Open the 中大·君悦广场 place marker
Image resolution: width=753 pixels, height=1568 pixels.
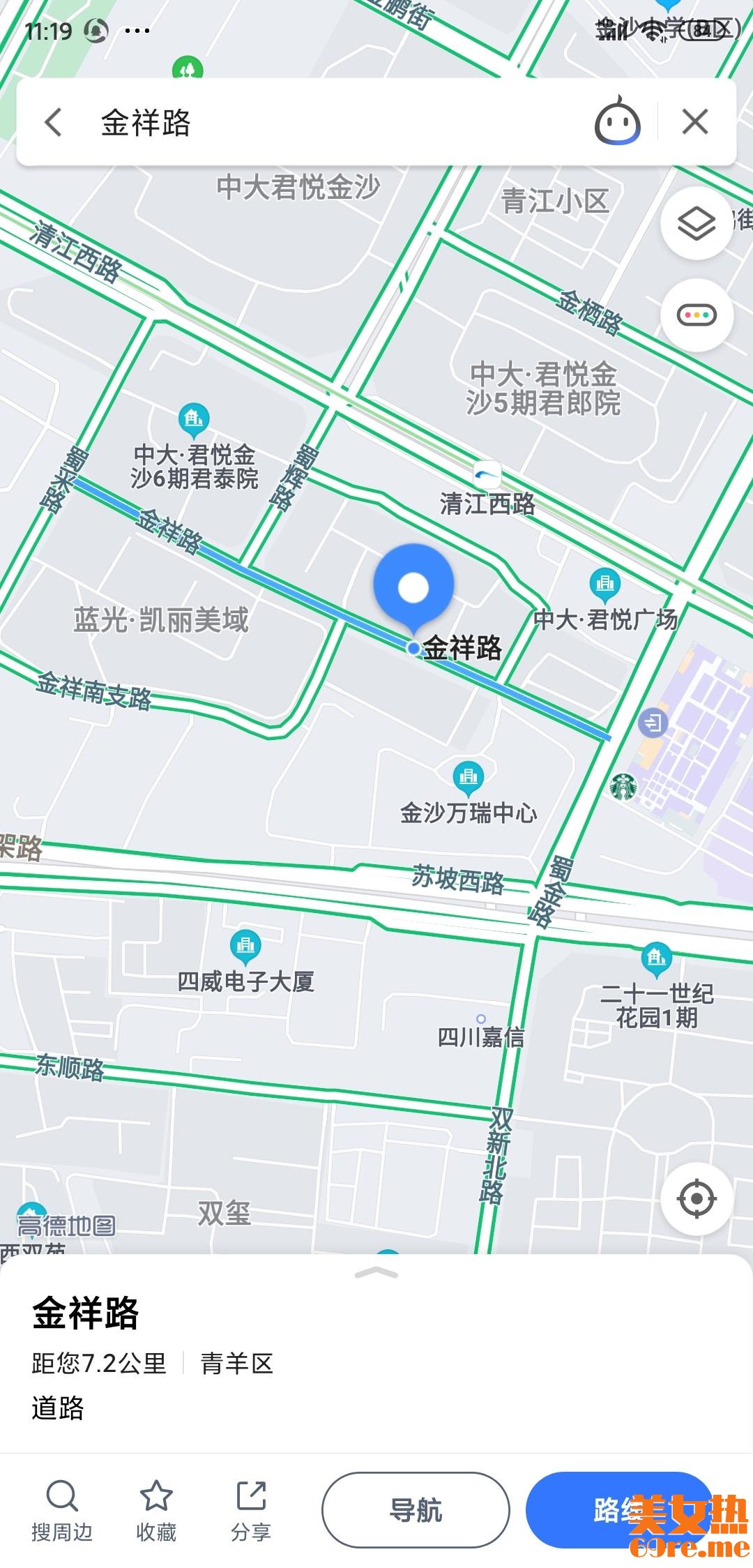604,585
